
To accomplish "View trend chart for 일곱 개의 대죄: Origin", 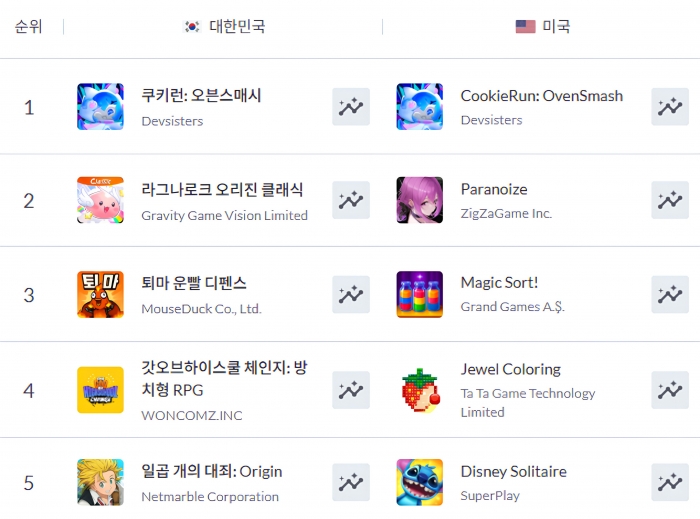I will [351, 482].
